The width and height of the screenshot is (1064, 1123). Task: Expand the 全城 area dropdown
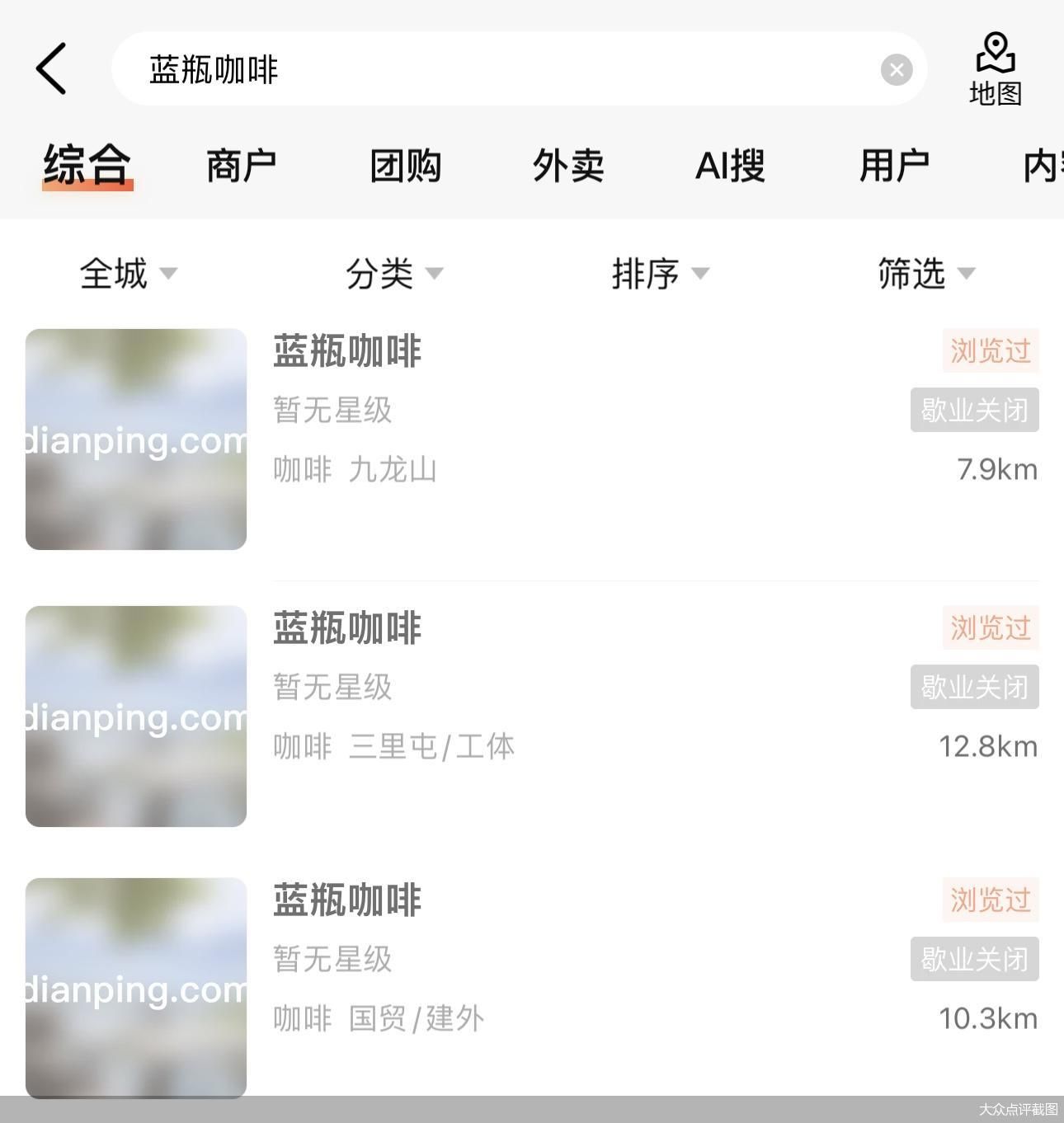coord(128,274)
